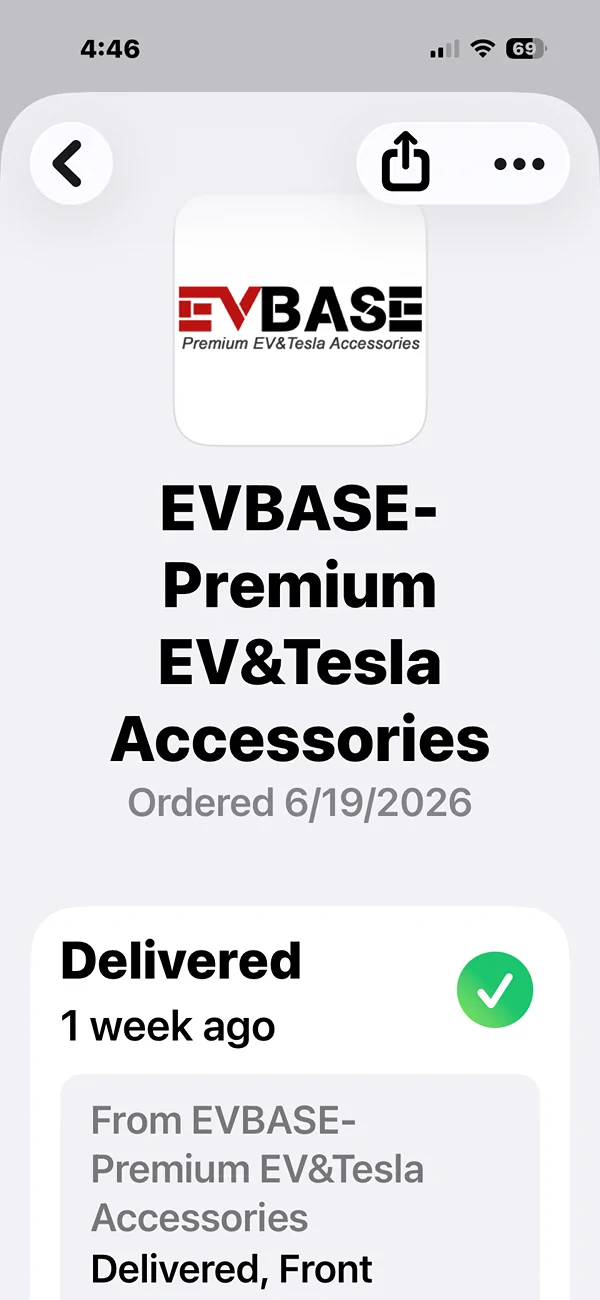Go back using the back arrow
Screen dimensions: 600x1300
(70, 163)
